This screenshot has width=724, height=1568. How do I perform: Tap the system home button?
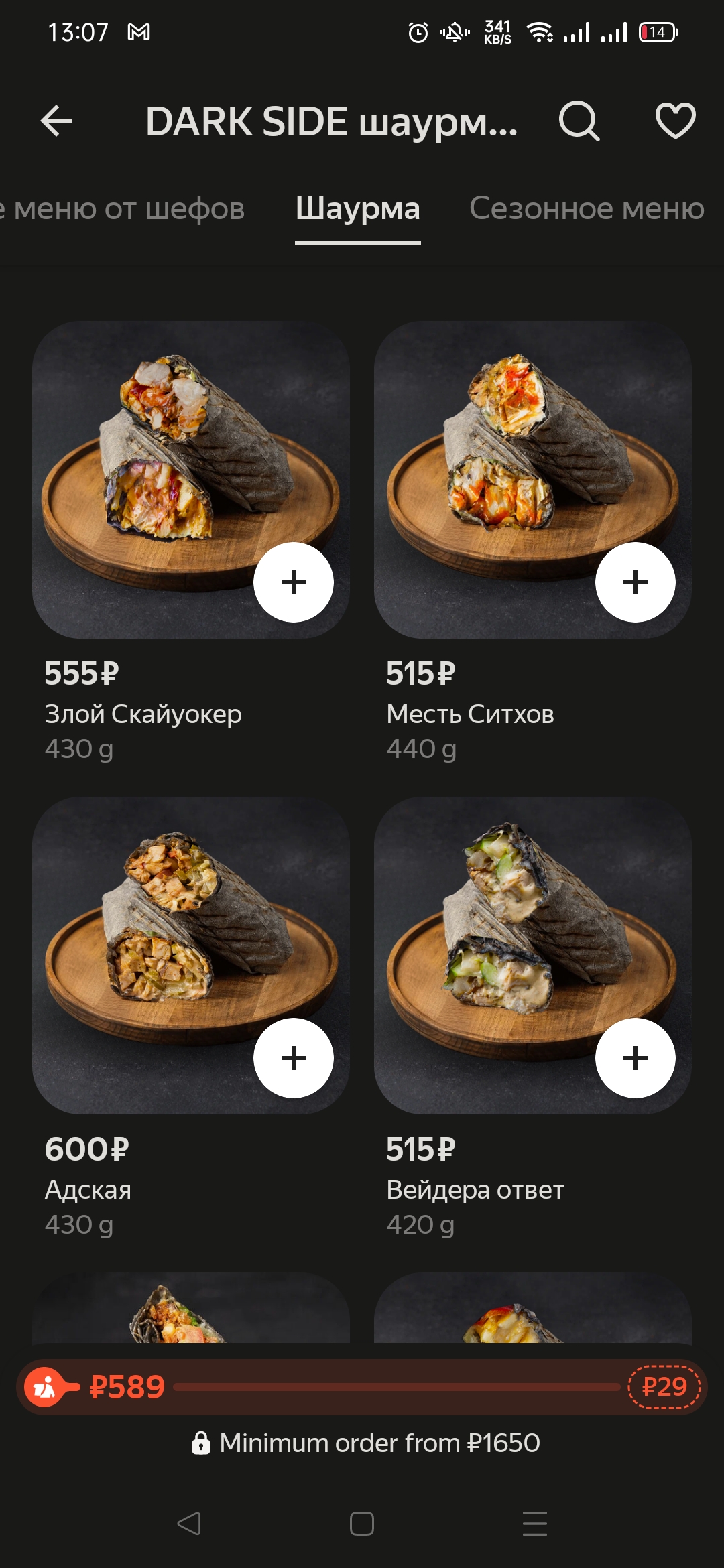(362, 1524)
